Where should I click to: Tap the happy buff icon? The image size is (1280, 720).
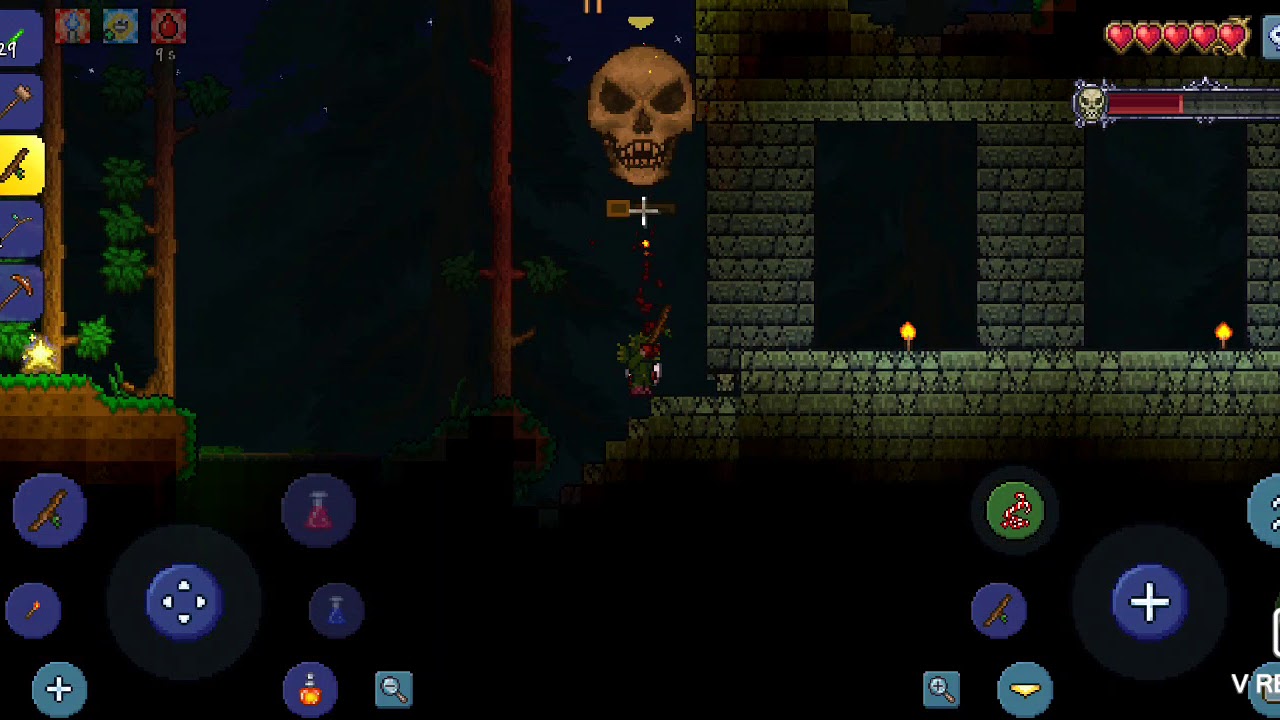coord(120,26)
